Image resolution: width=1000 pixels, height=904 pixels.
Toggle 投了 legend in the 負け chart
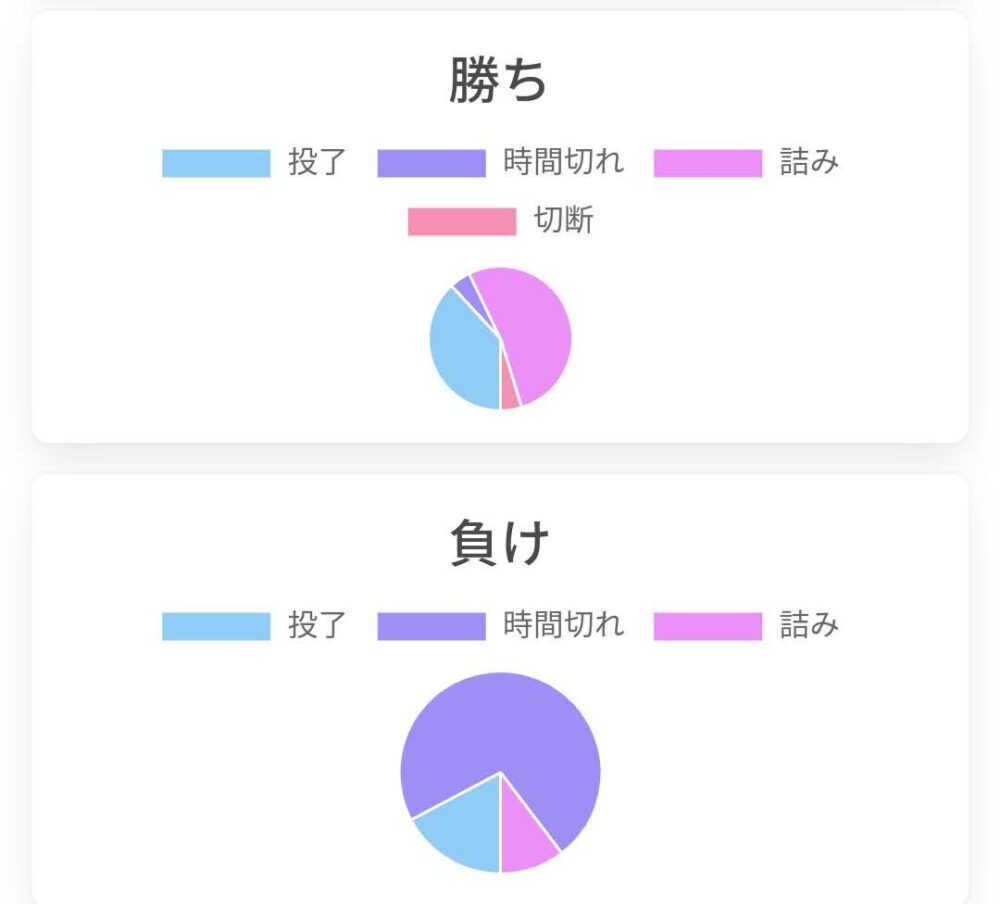tap(254, 626)
